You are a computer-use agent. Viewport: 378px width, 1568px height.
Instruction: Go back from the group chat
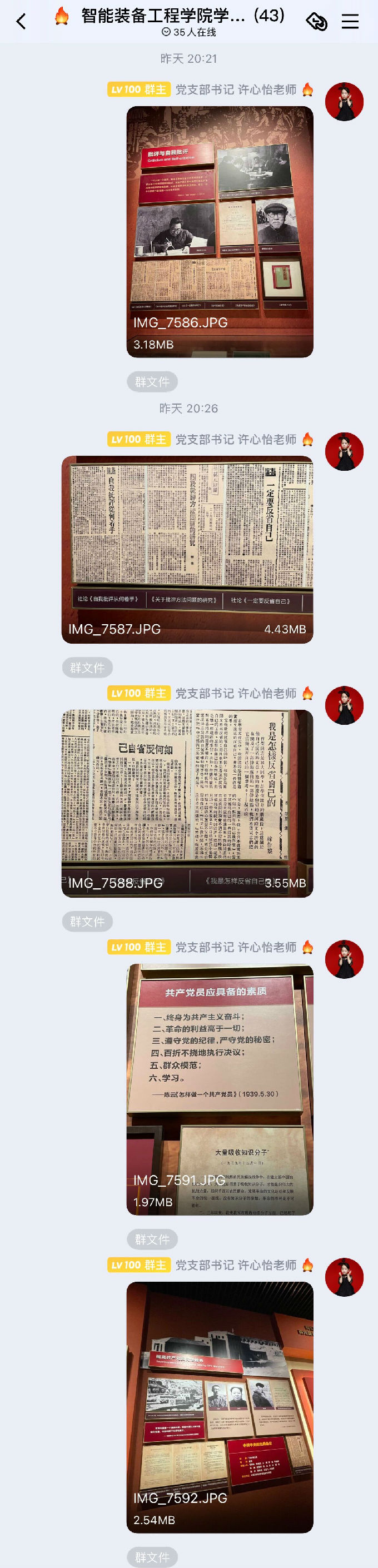click(21, 22)
